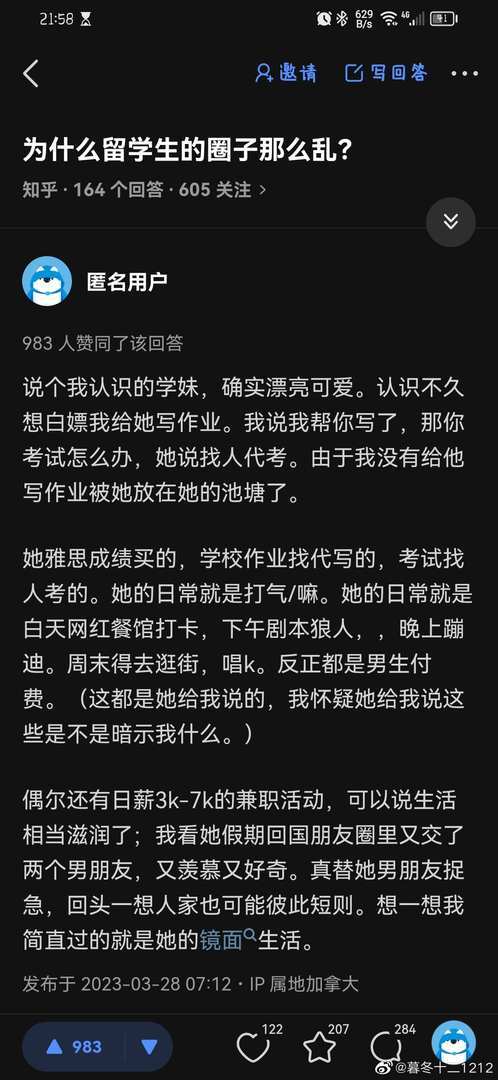Go back with the top-left arrow
The image size is (498, 1080).
pyautogui.click(x=31, y=73)
